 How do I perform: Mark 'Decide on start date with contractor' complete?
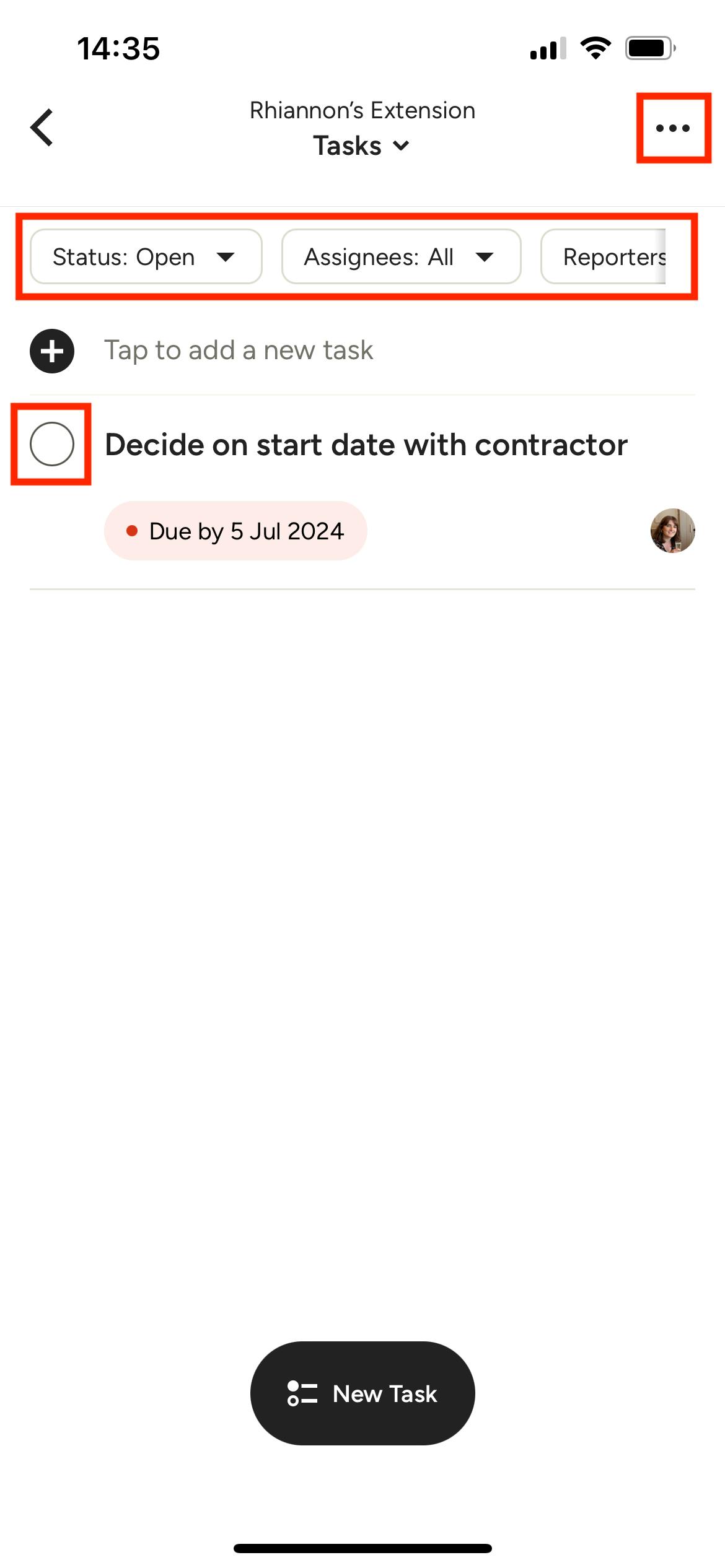51,444
